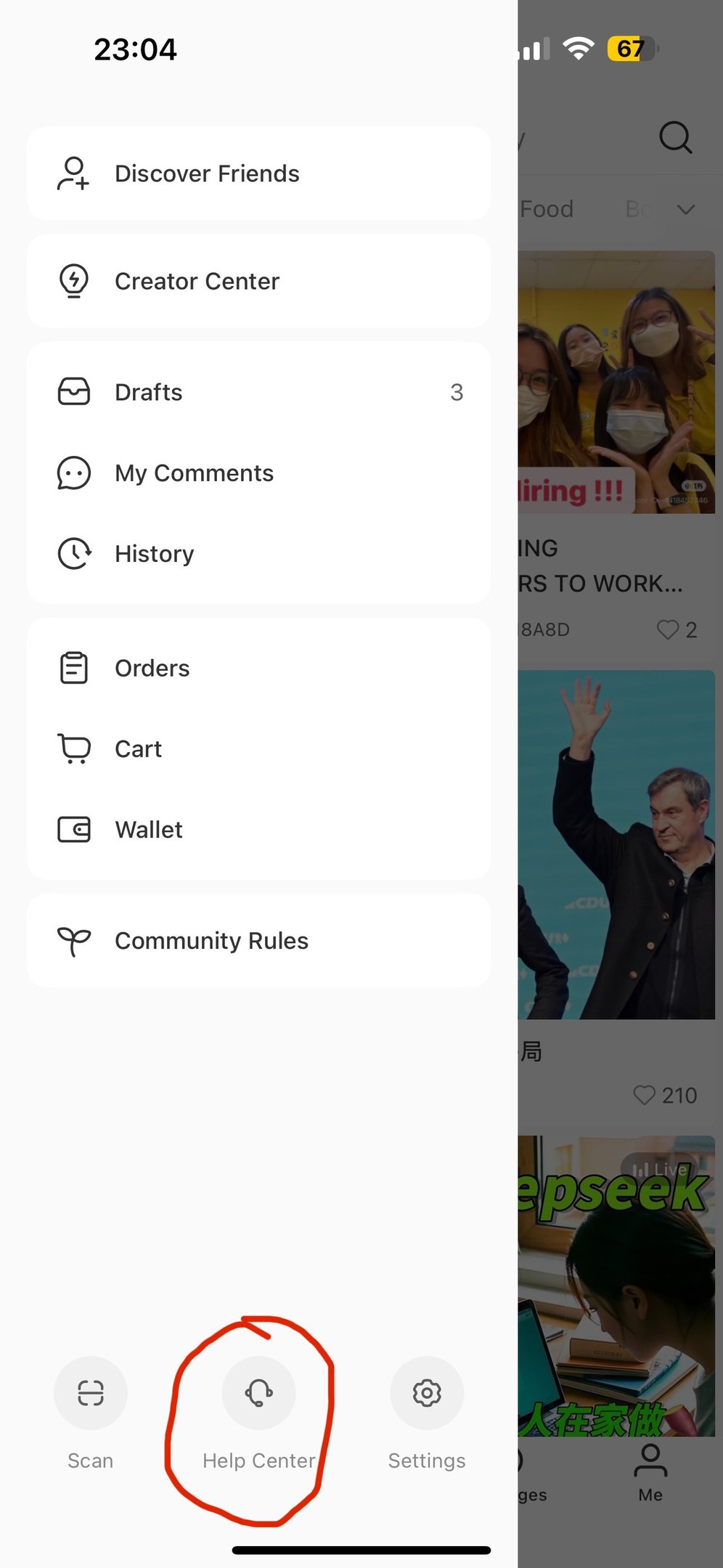View My Comments
The height and width of the screenshot is (1568, 723).
(258, 473)
